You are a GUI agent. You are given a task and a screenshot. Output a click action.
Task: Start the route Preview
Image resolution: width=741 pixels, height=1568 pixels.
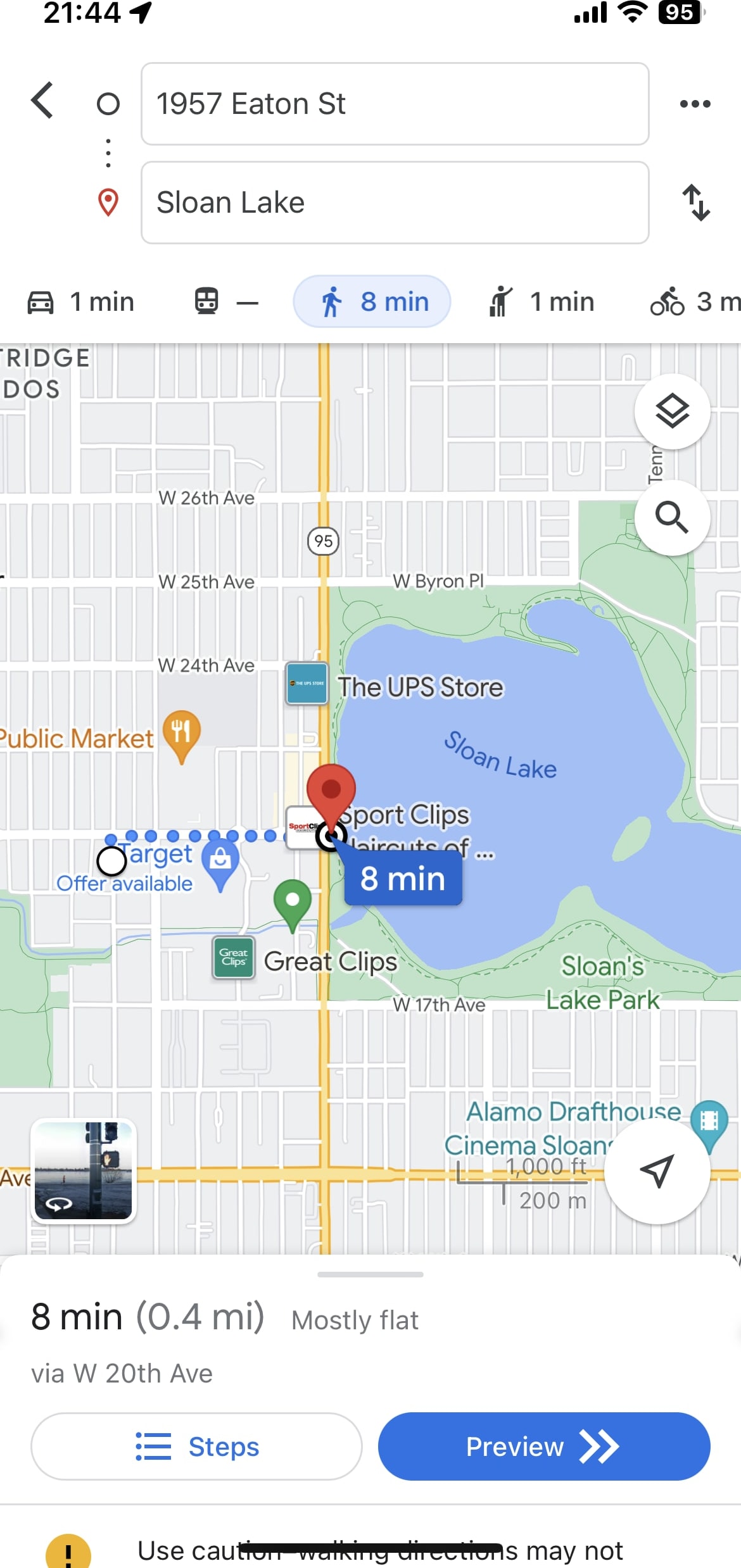click(544, 1446)
